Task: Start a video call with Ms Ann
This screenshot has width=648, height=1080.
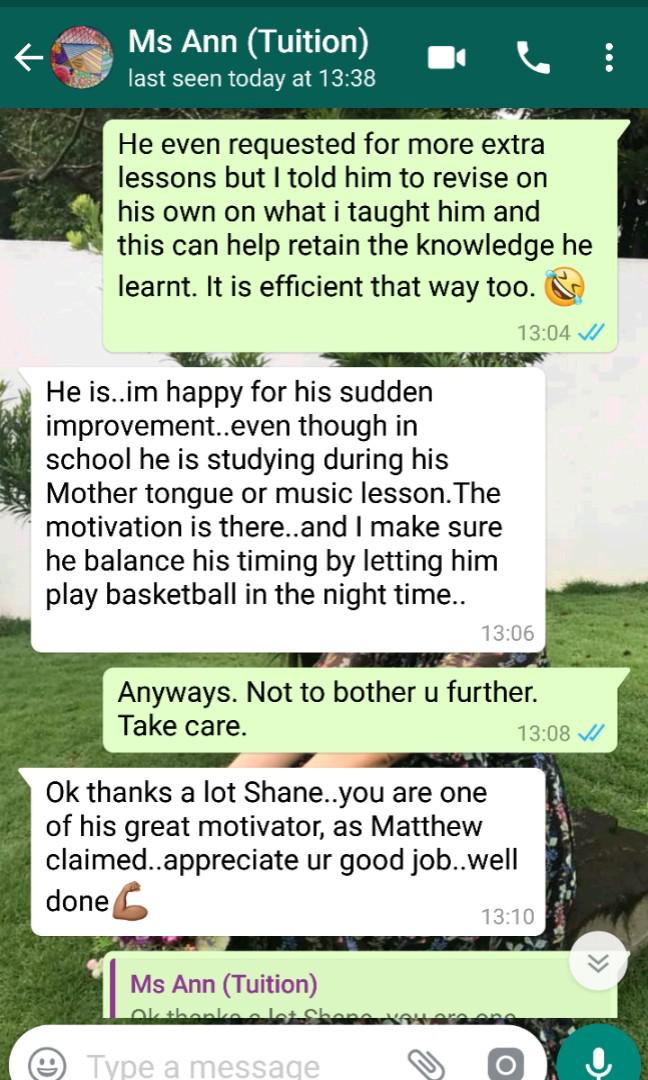Action: (447, 58)
